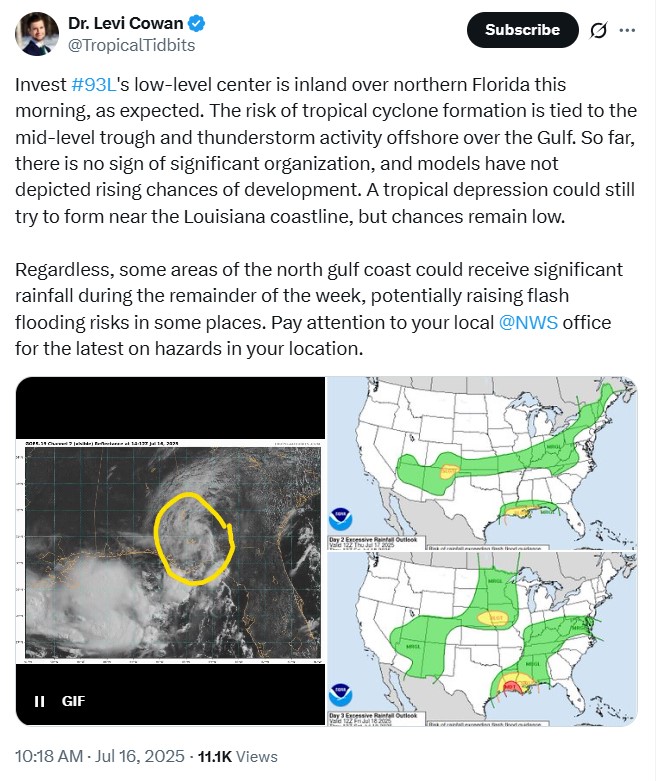Open the Grok explain-post icon
Image resolution: width=660 pixels, height=781 pixels.
[599, 30]
